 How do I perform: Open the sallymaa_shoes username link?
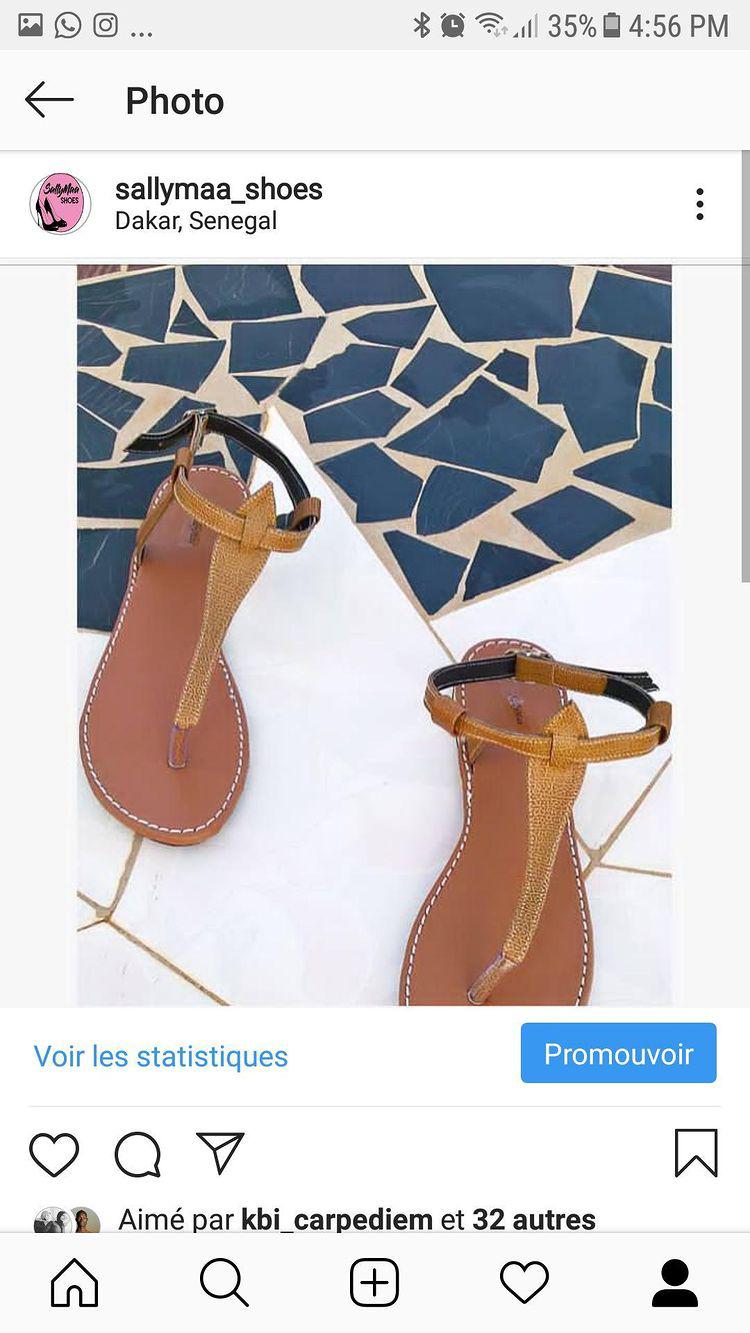pos(219,189)
